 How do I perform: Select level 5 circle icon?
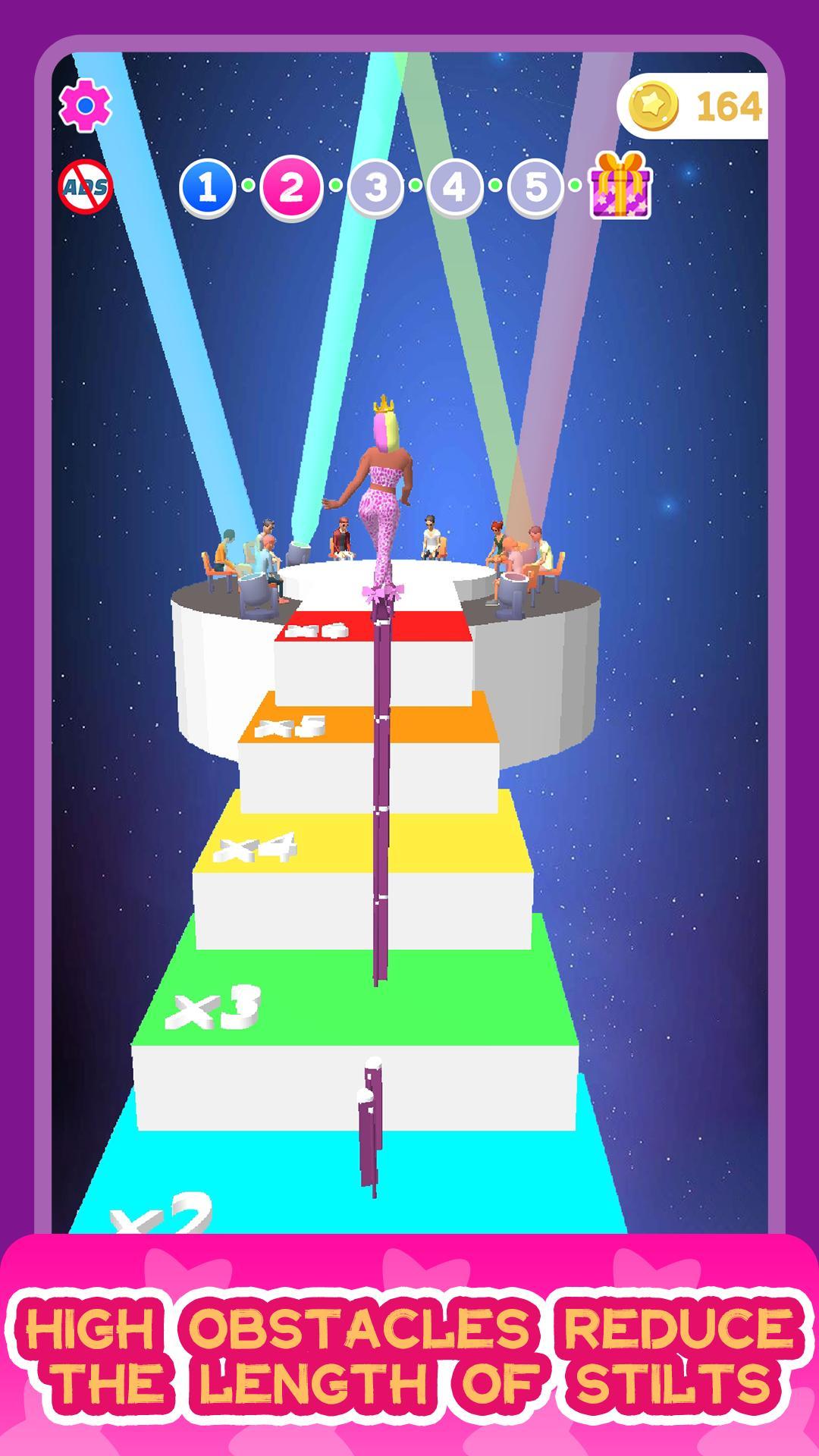pos(537,187)
